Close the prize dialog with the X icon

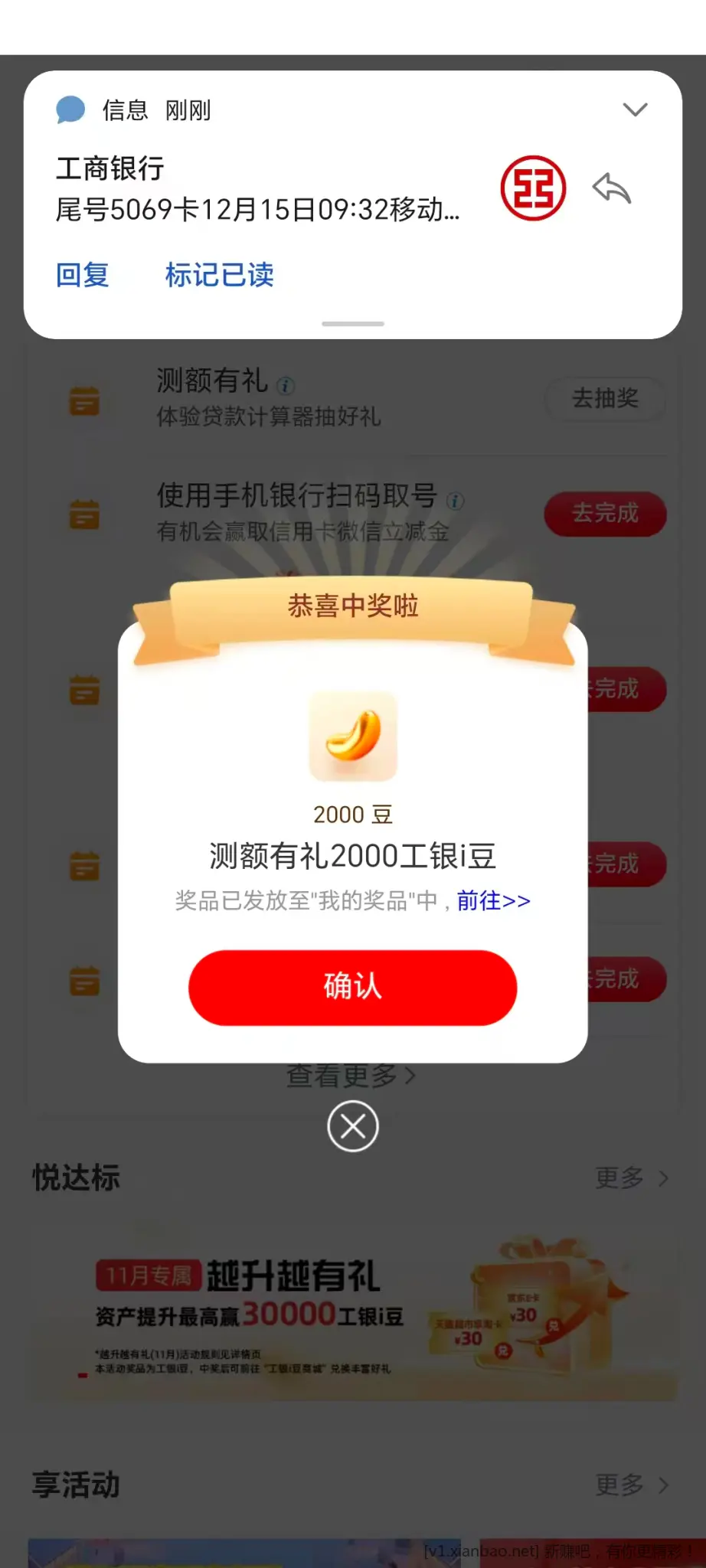coord(352,1125)
